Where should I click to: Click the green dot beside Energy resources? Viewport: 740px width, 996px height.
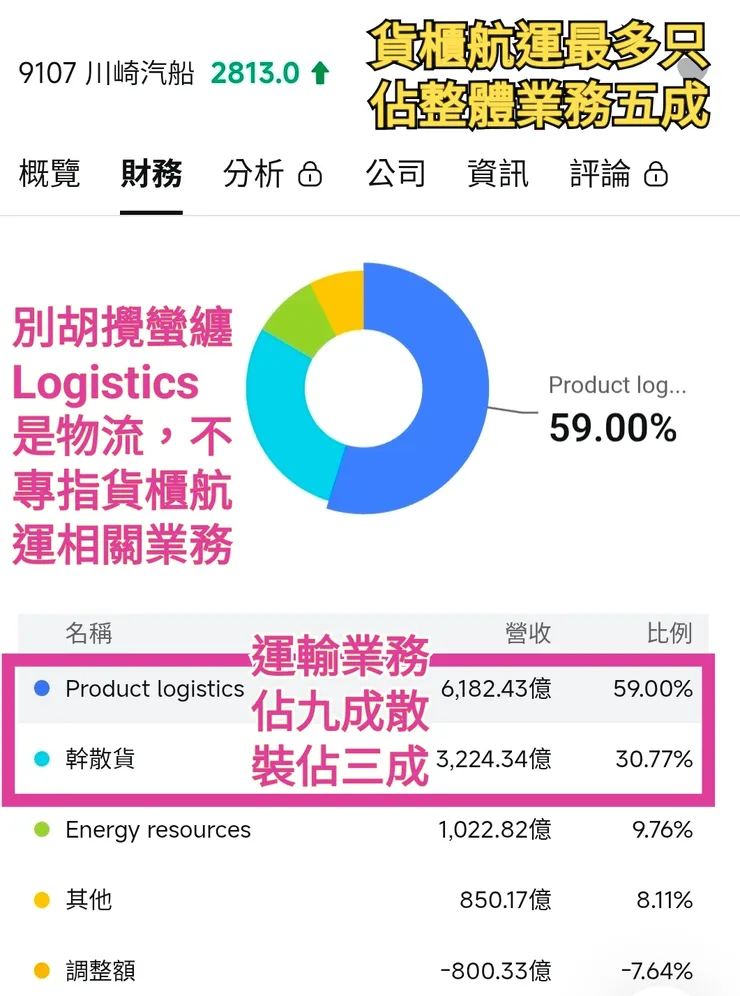click(x=41, y=830)
